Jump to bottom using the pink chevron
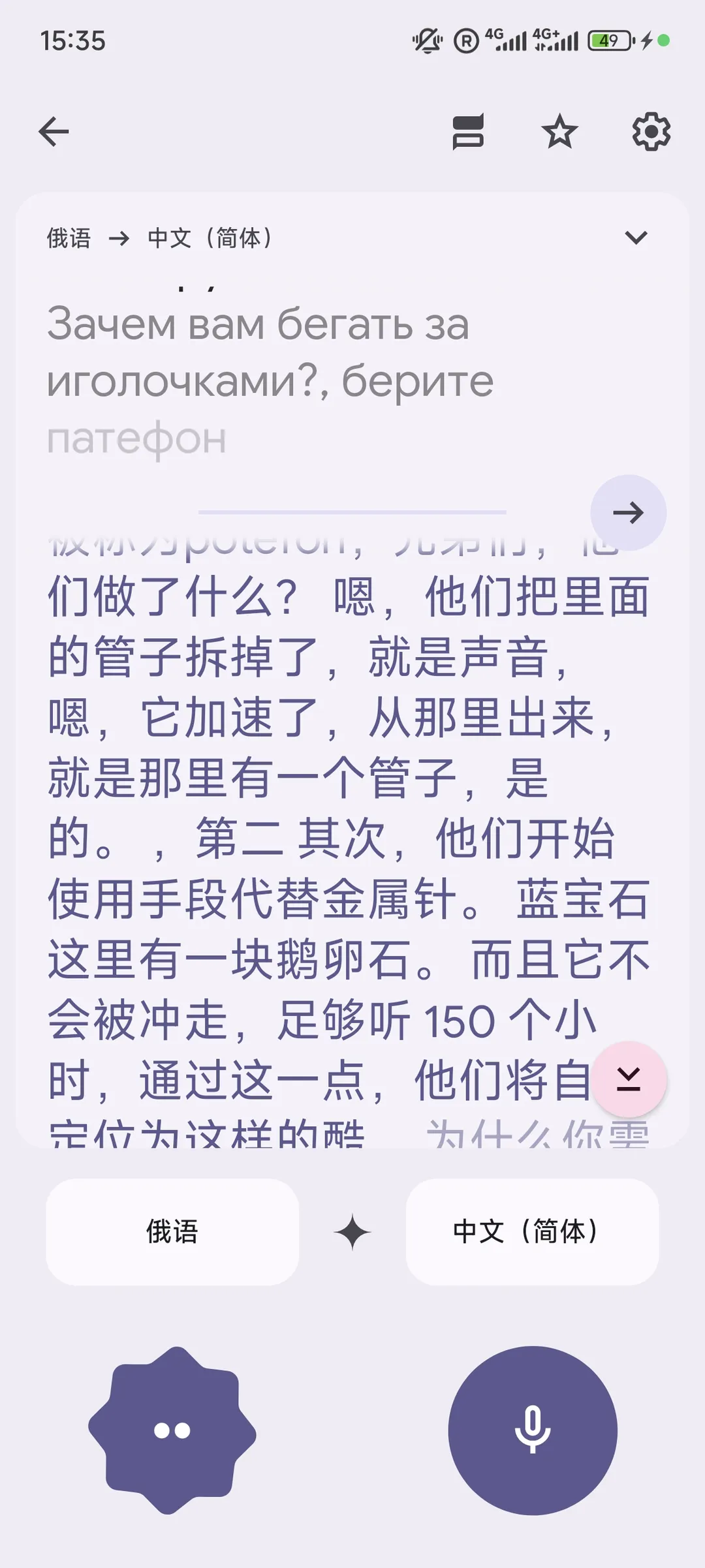 point(629,1079)
